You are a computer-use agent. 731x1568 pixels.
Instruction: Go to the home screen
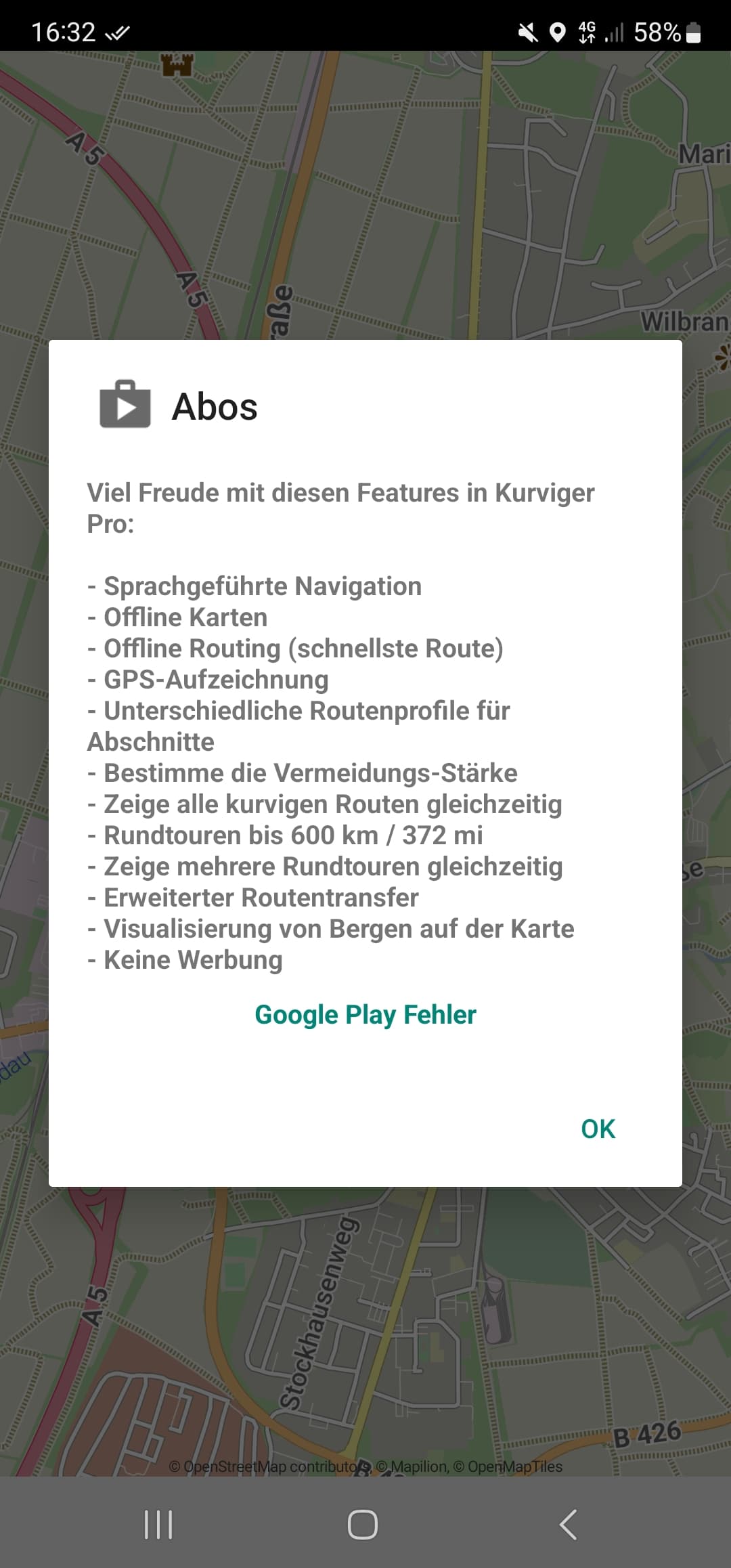(363, 1524)
